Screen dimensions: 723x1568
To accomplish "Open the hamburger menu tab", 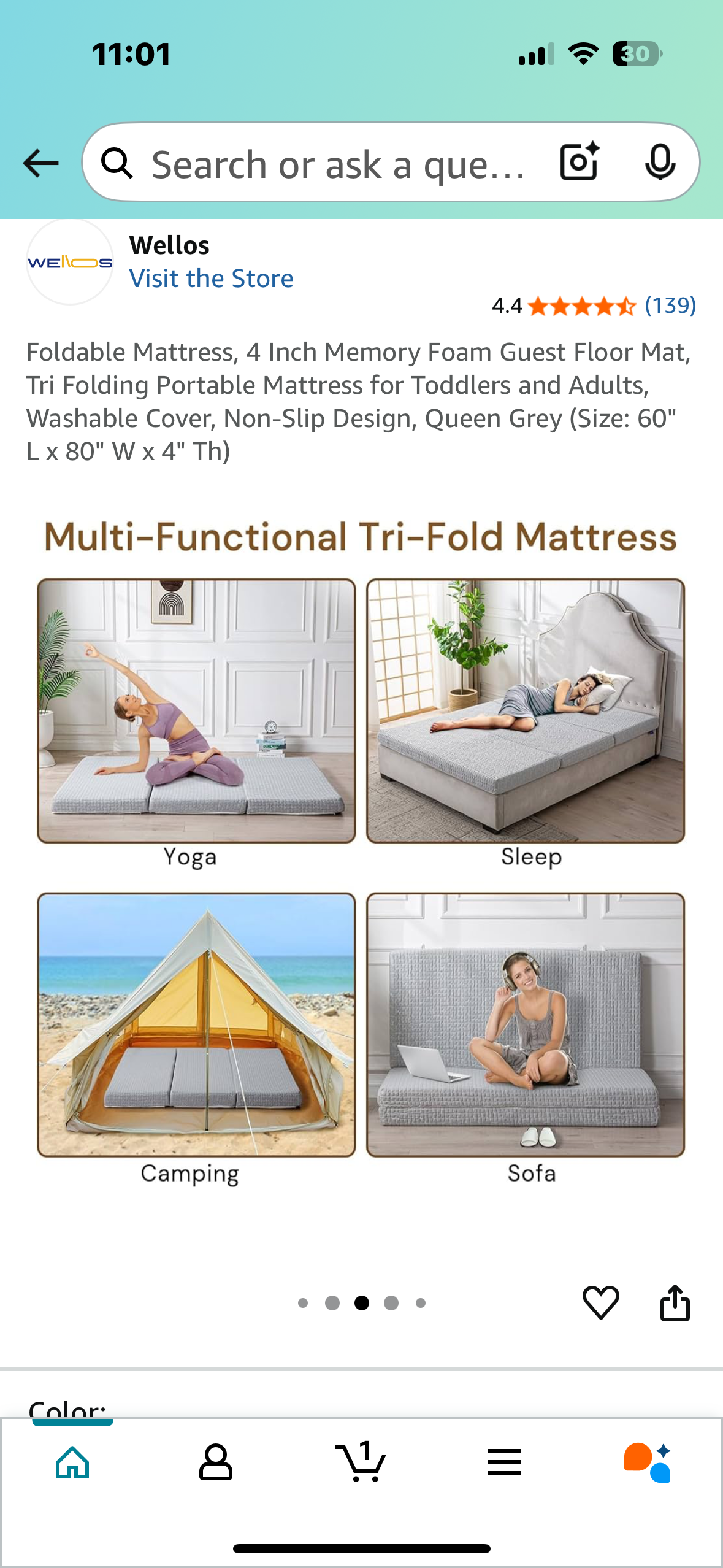I will [505, 1462].
